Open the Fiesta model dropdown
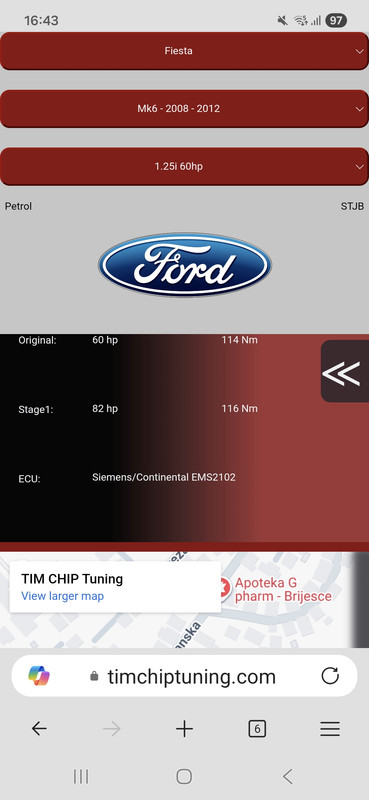369x800 pixels. pyautogui.click(x=184, y=51)
